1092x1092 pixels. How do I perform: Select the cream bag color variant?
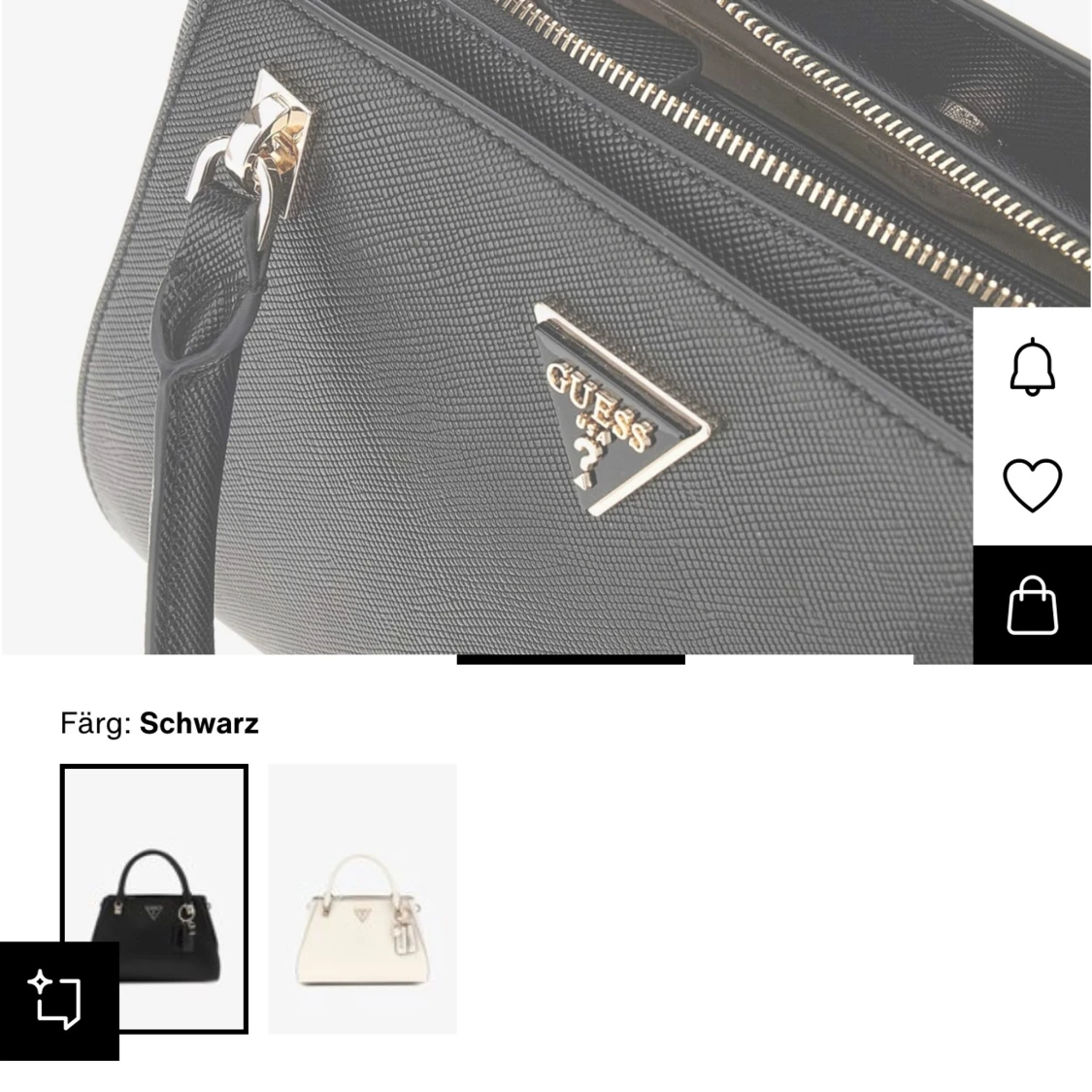[362, 899]
